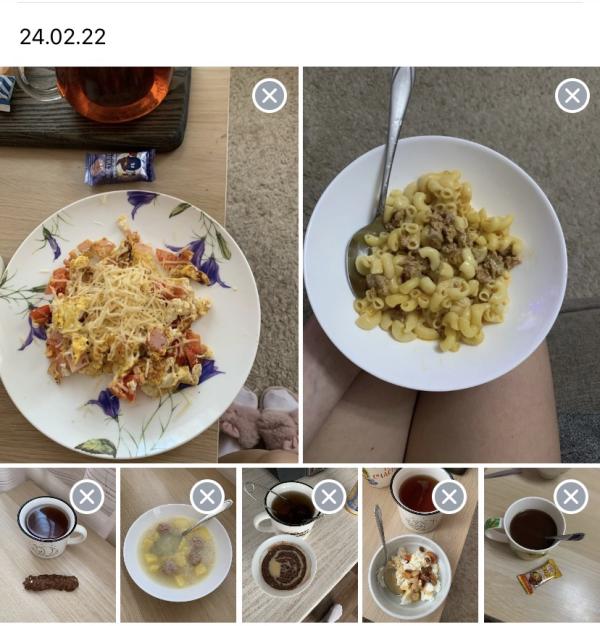600x626 pixels.
Task: Remove the tea and wrapped candy photo
Action: (x=571, y=496)
